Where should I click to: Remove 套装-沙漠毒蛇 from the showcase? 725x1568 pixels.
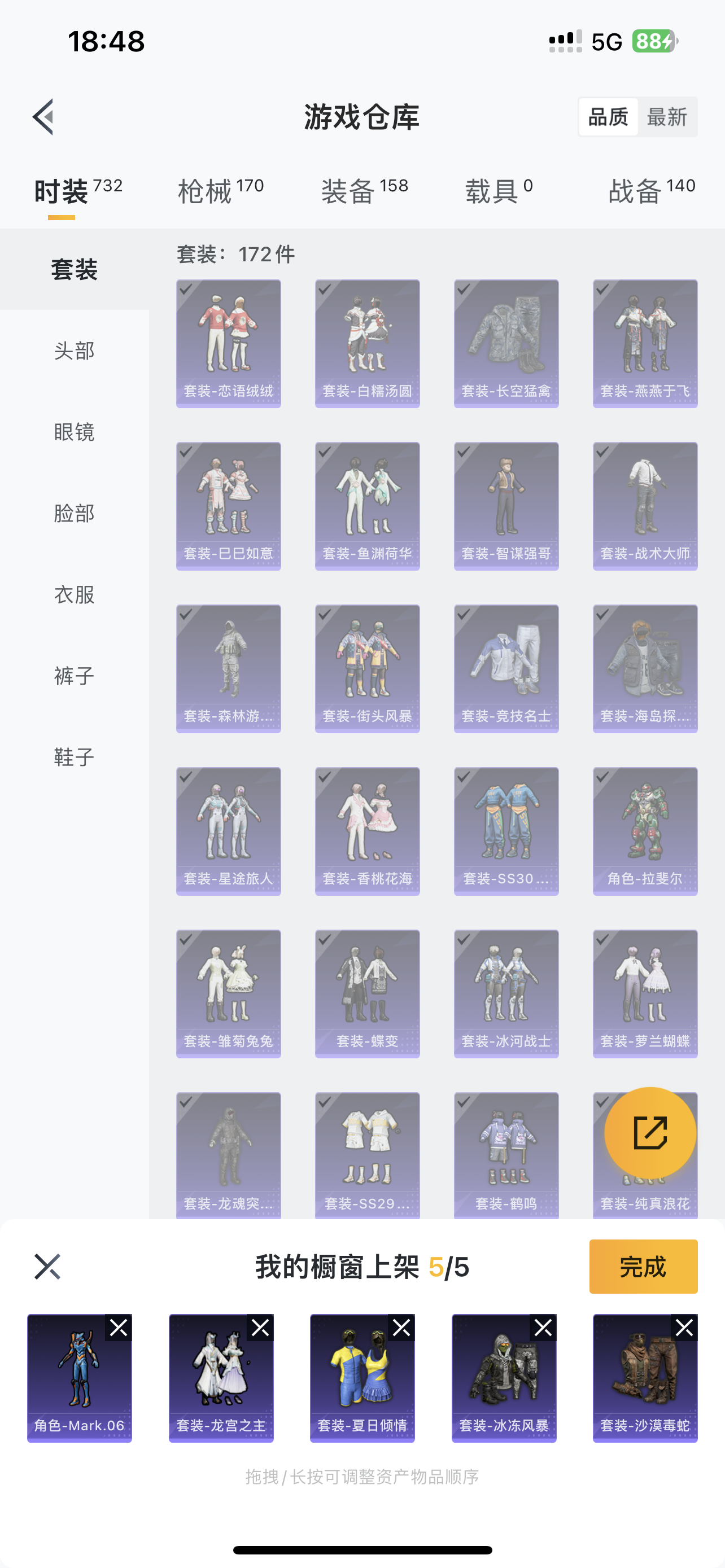pyautogui.click(x=684, y=1327)
